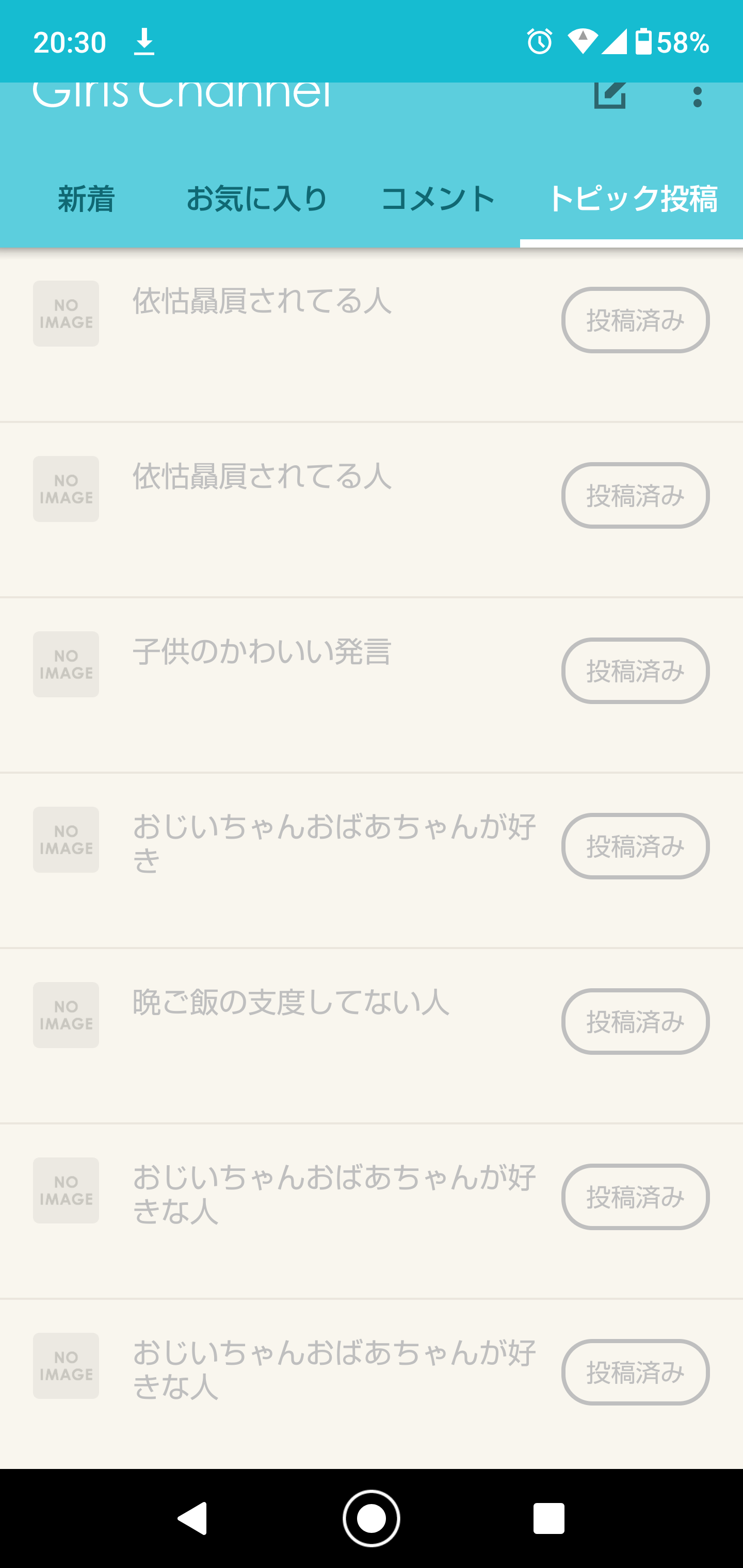
Task: Switch to the 新着 tab
Action: (x=86, y=199)
